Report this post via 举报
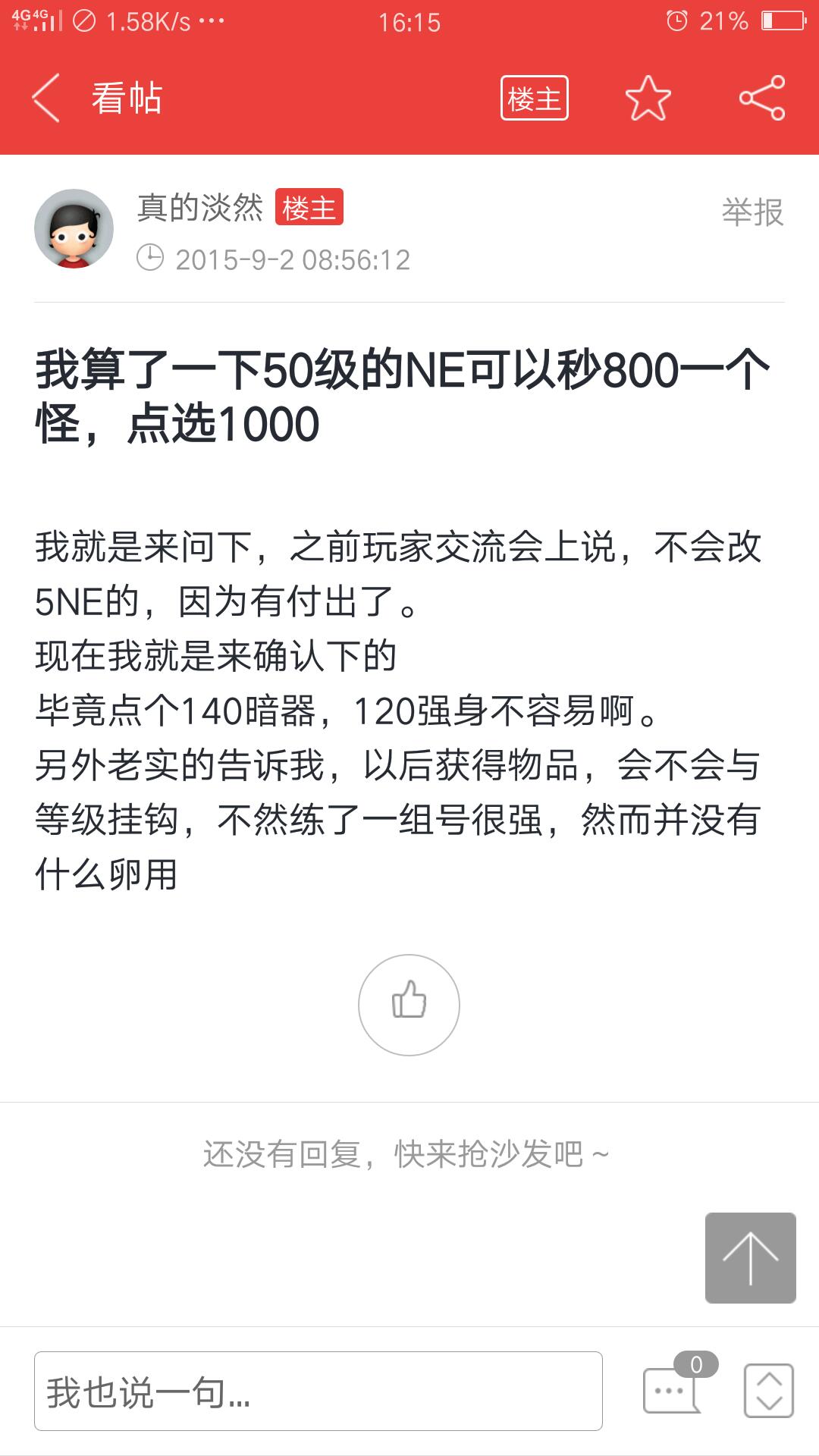The image size is (819, 1456). coord(752,212)
